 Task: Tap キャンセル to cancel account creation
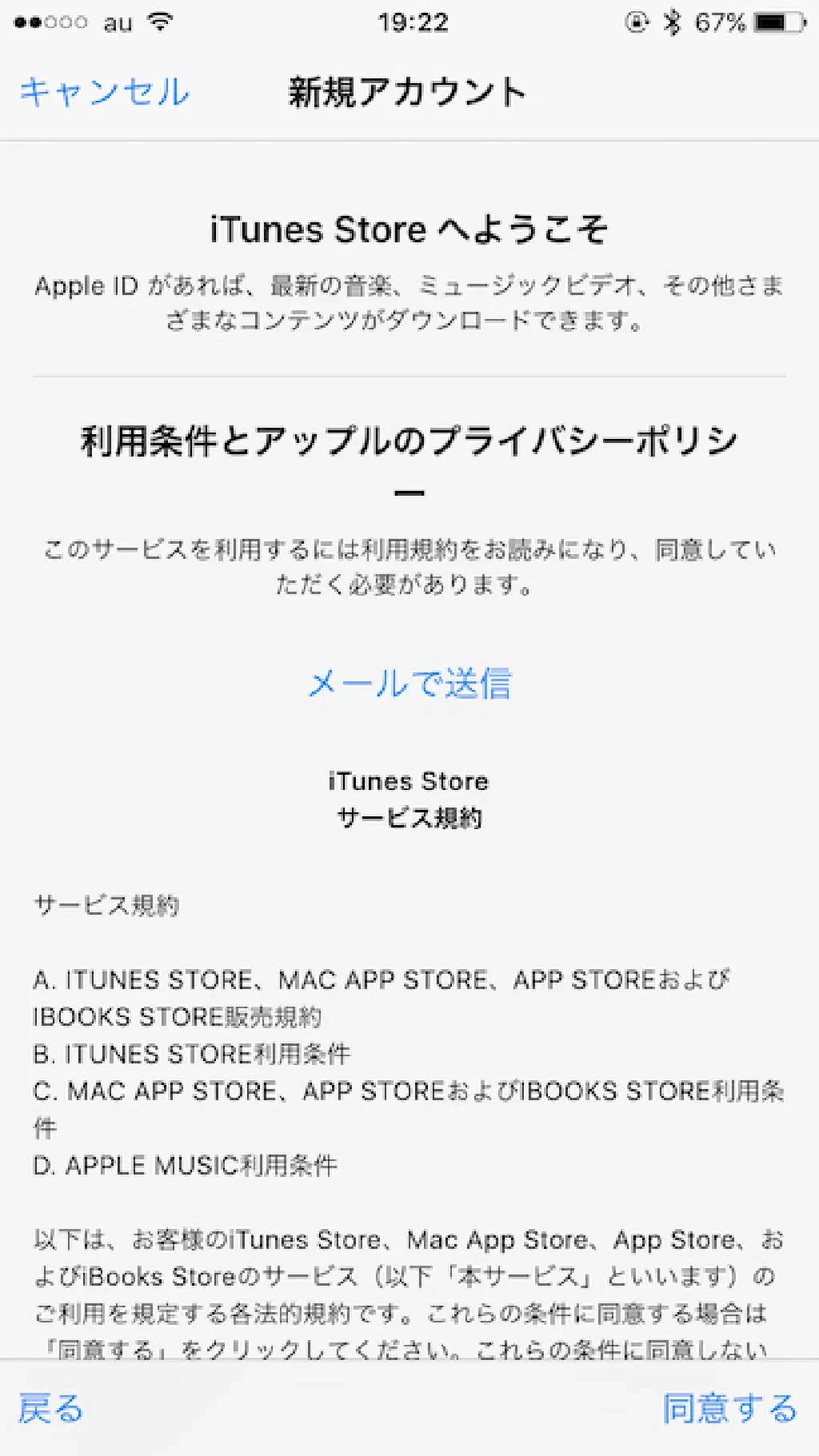pyautogui.click(x=104, y=92)
